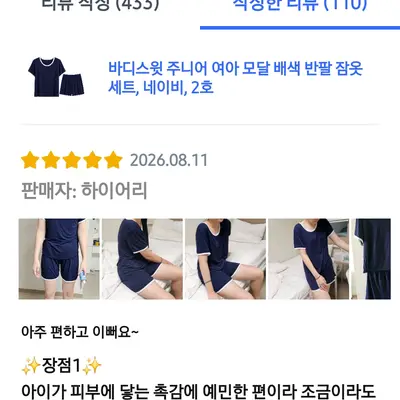This screenshot has height=400, width=400.
Task: View the third review photo
Action: pos(226,259)
